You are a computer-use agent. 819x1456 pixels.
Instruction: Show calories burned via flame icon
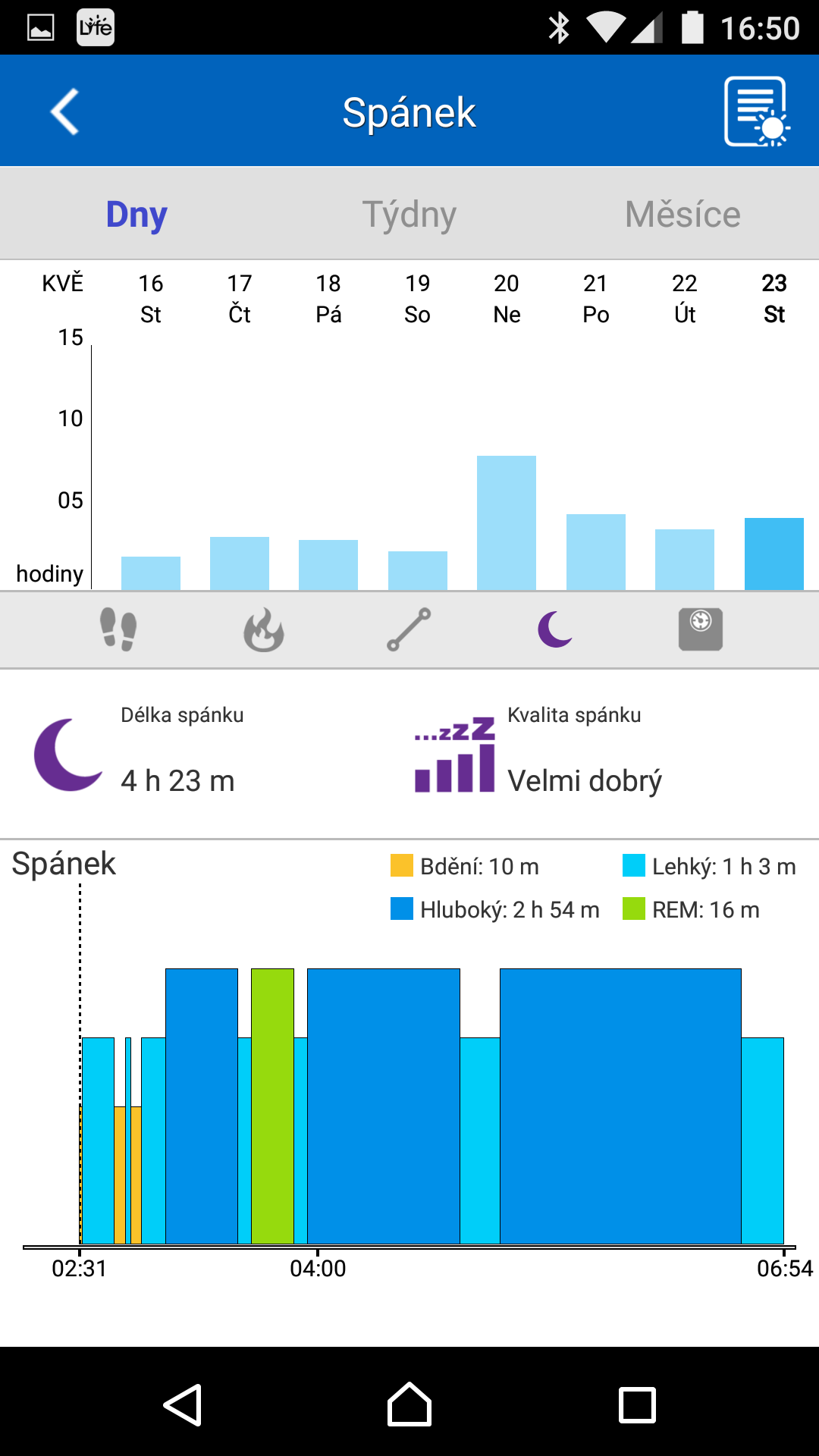[264, 629]
